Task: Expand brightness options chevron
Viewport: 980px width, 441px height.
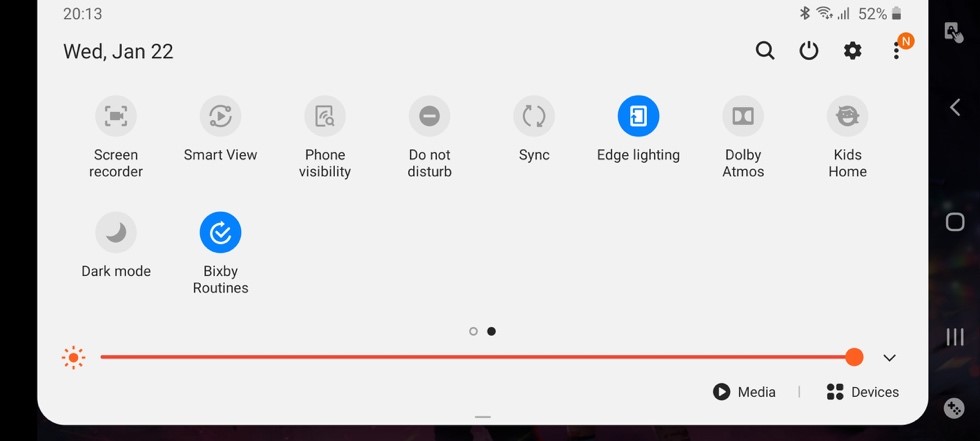Action: pos(889,358)
